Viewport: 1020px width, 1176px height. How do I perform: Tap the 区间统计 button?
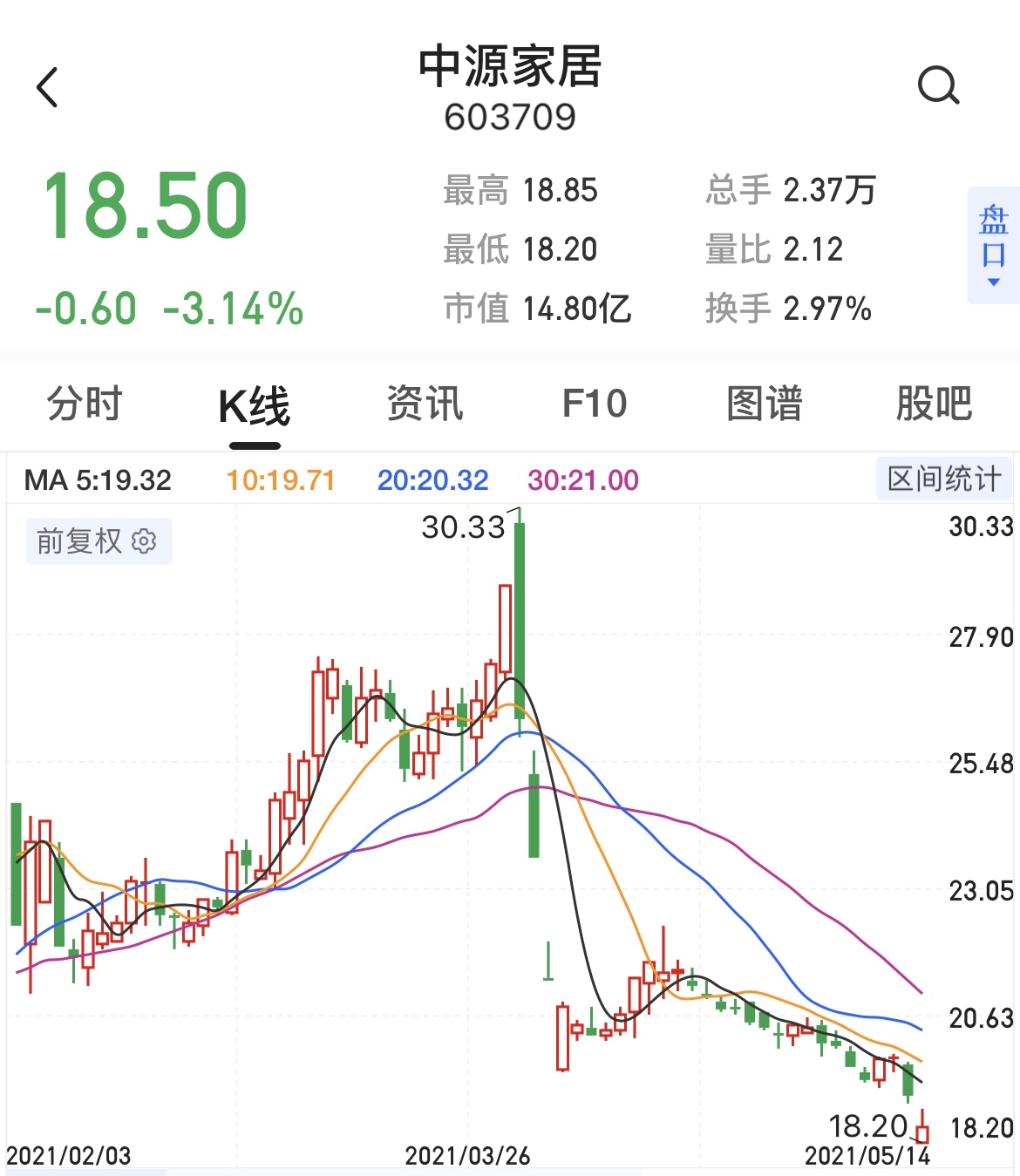[943, 479]
